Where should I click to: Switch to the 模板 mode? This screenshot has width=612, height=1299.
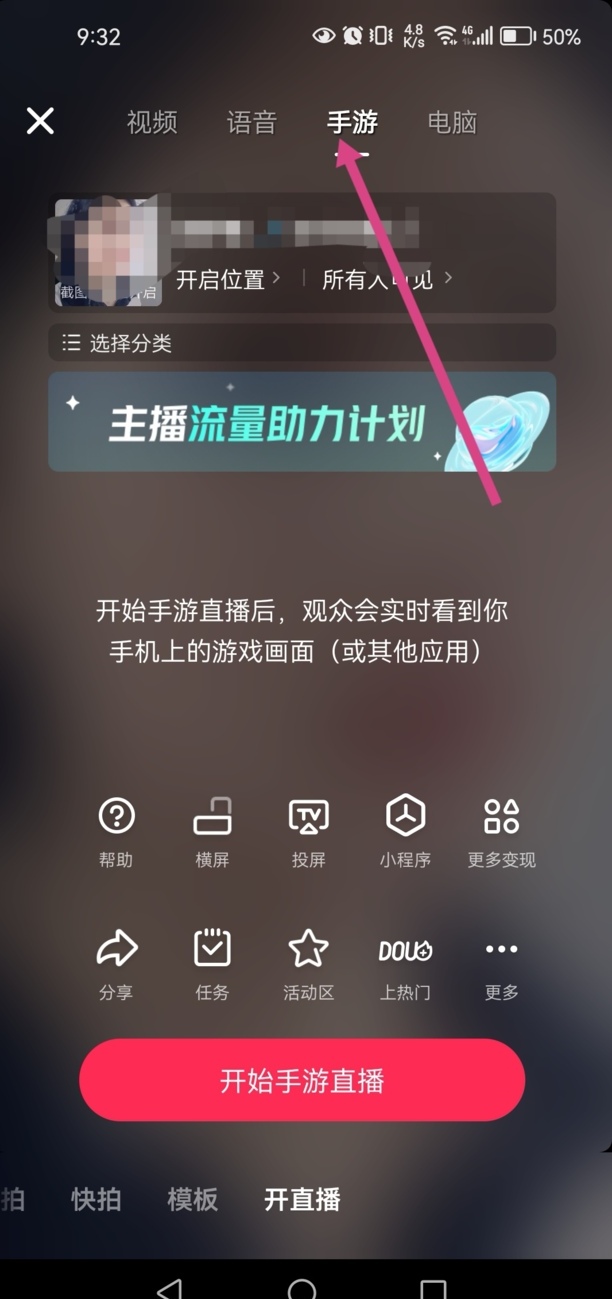tap(192, 1199)
